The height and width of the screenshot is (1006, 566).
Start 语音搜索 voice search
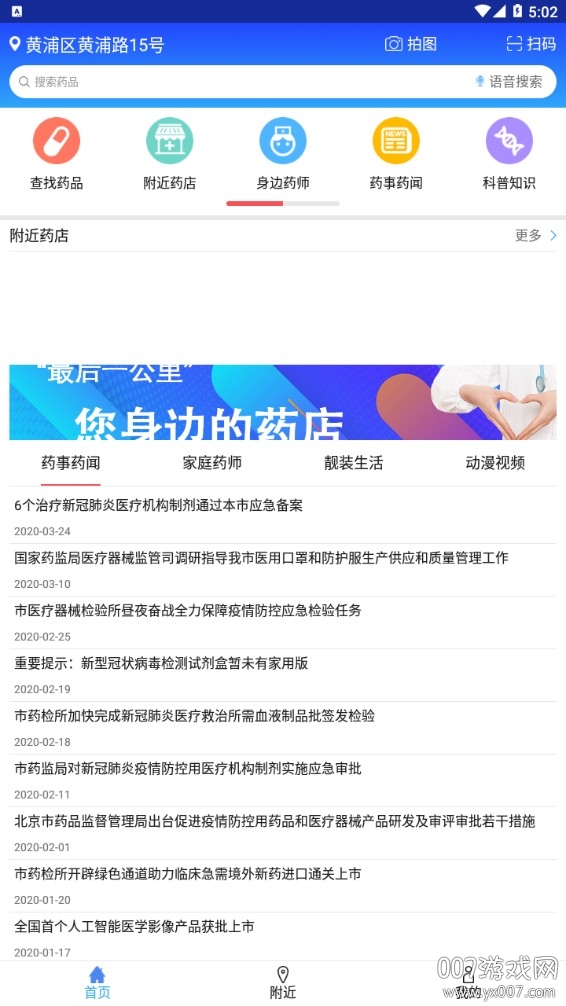tap(509, 81)
